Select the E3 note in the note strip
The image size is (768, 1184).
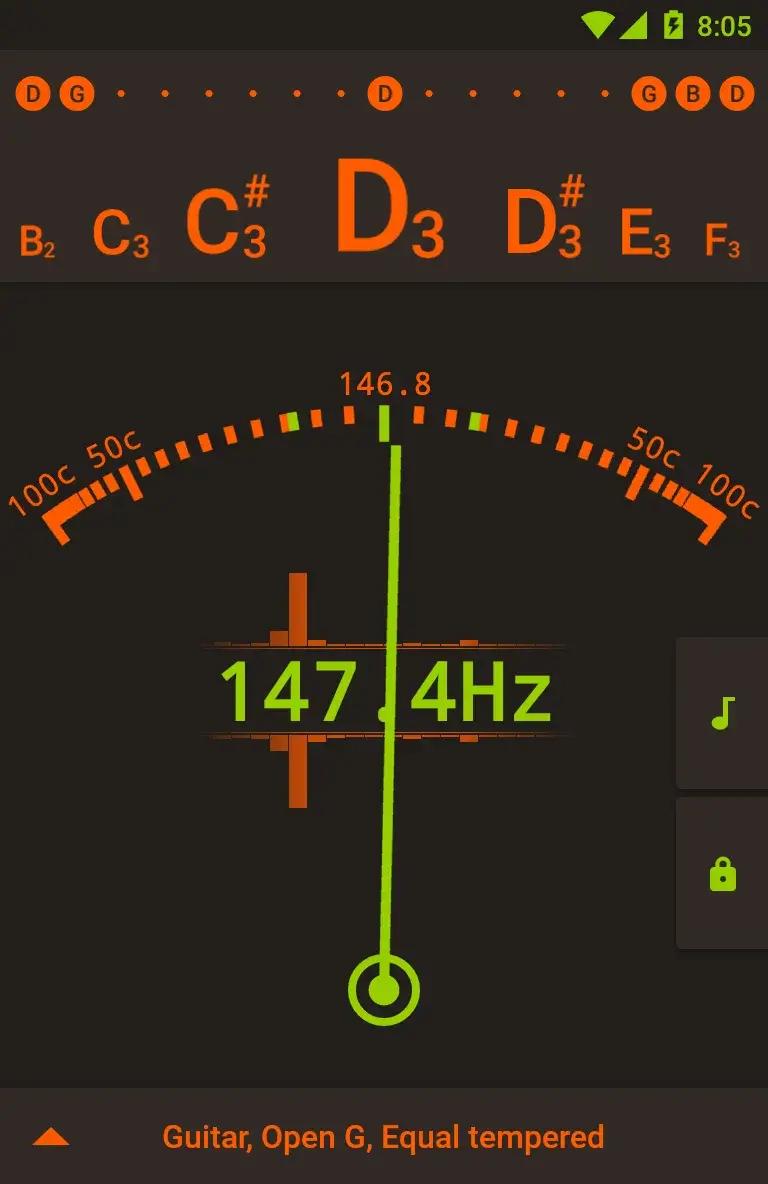[x=643, y=232]
